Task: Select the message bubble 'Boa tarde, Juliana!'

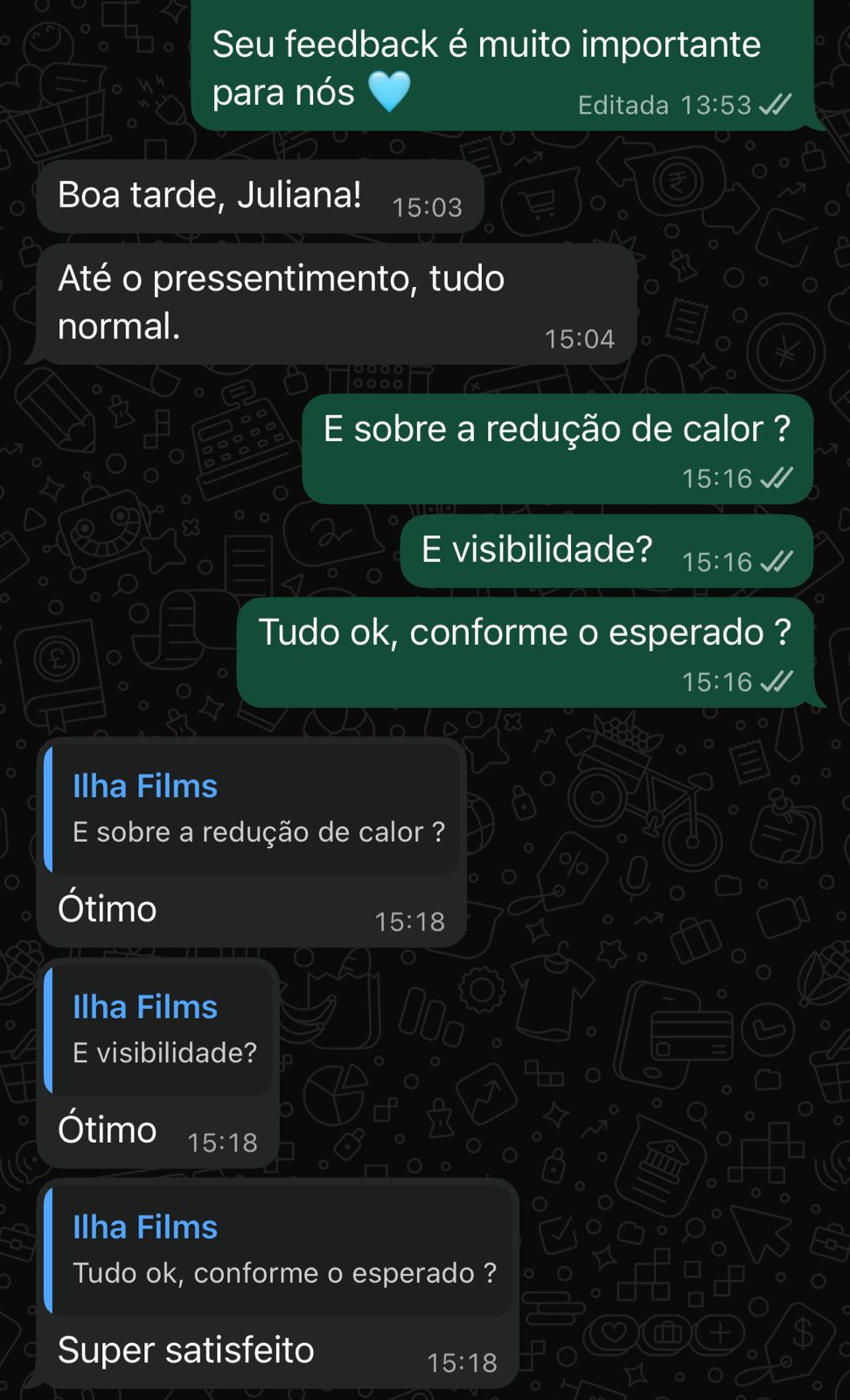Action: 210,196
